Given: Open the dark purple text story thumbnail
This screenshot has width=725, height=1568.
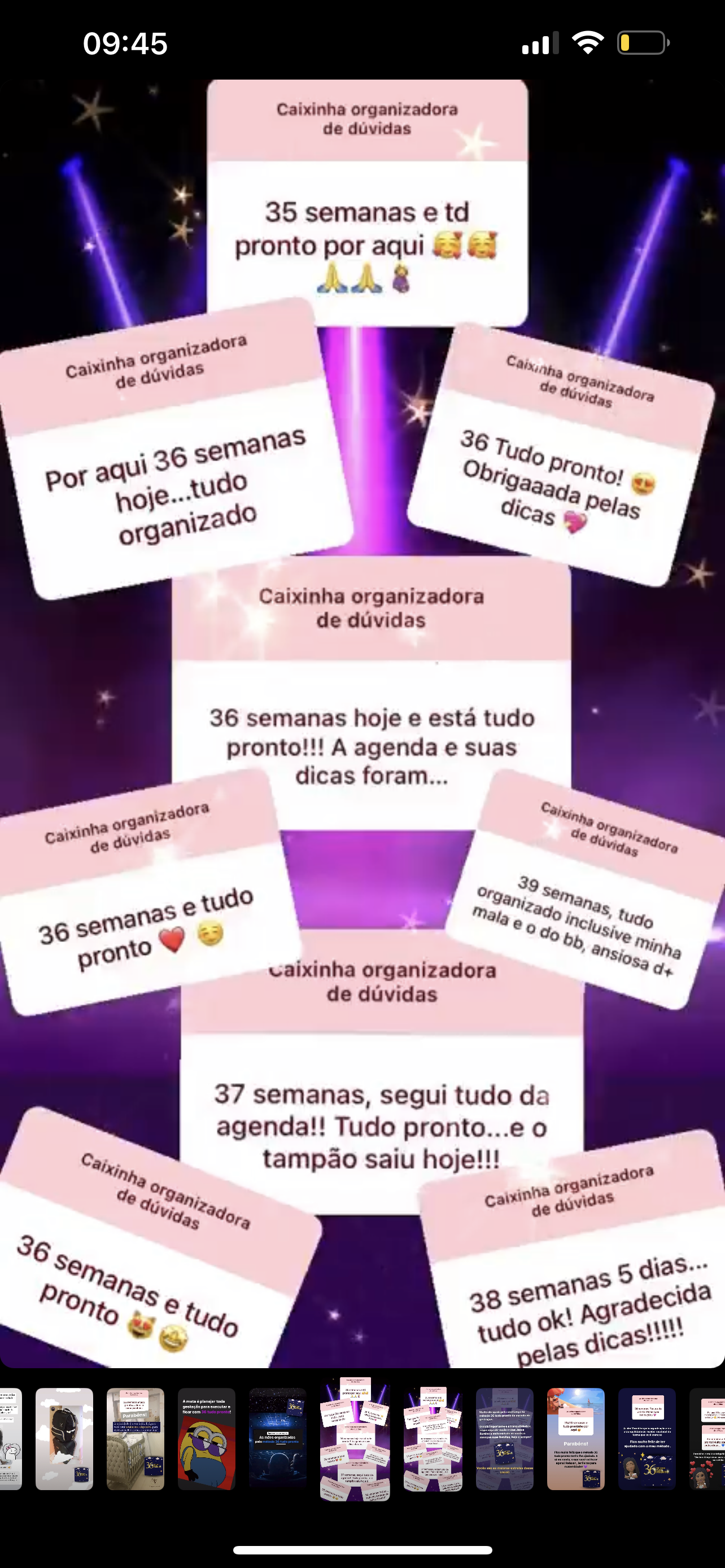Looking at the screenshot, I should pos(505,1438).
